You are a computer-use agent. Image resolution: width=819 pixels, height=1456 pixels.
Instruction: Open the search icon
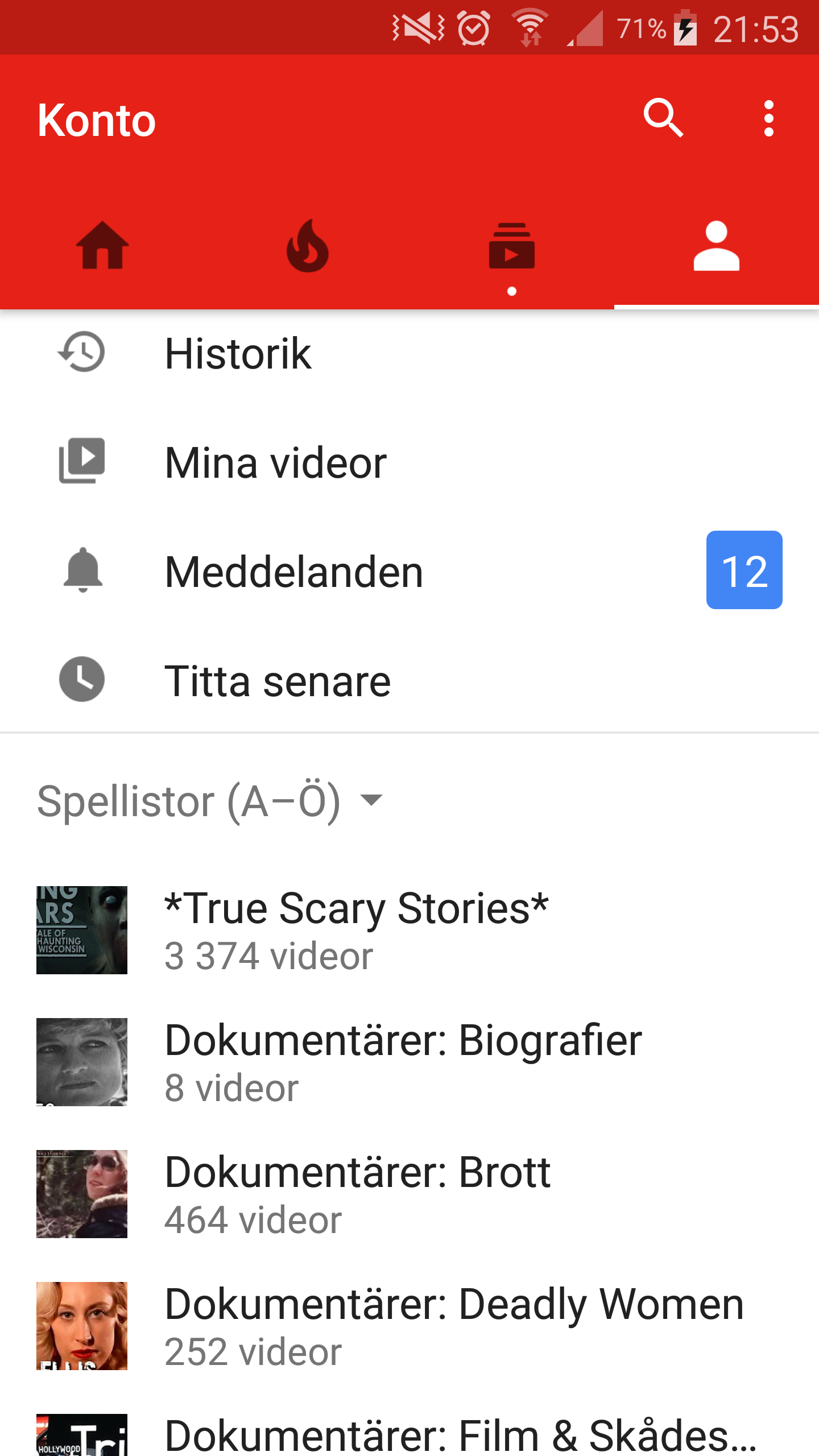(x=663, y=119)
